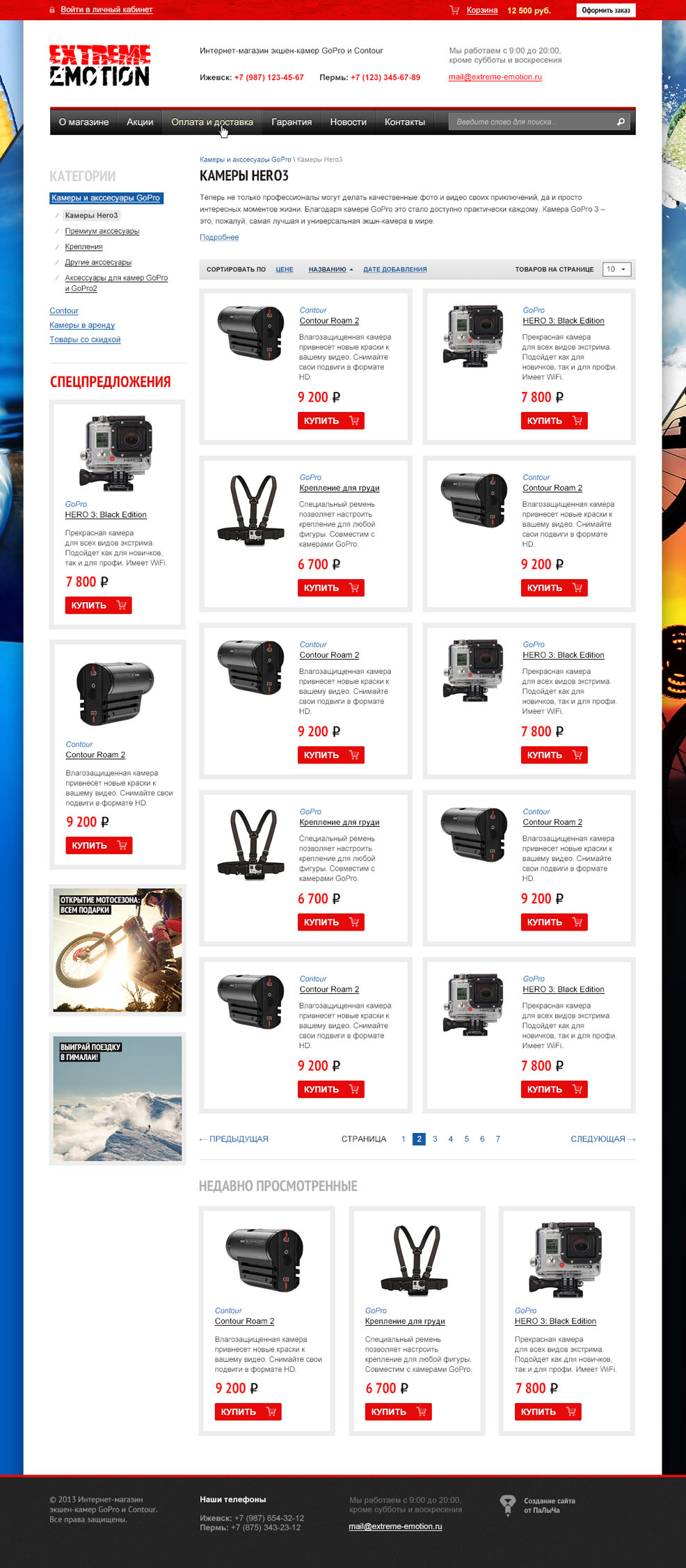Go to the Следующая page
This screenshot has height=1568, width=686.
[x=603, y=1139]
